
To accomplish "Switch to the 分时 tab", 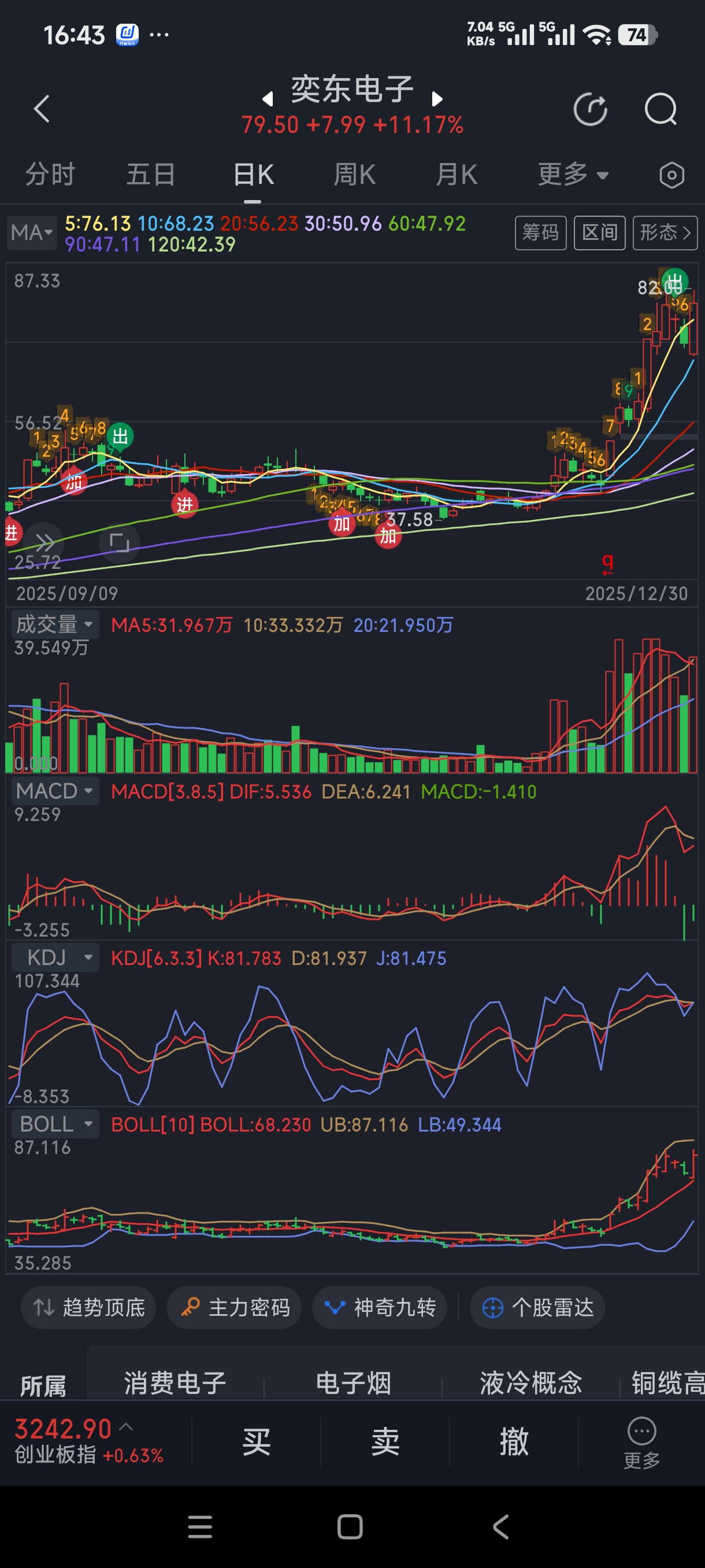I will pyautogui.click(x=50, y=175).
